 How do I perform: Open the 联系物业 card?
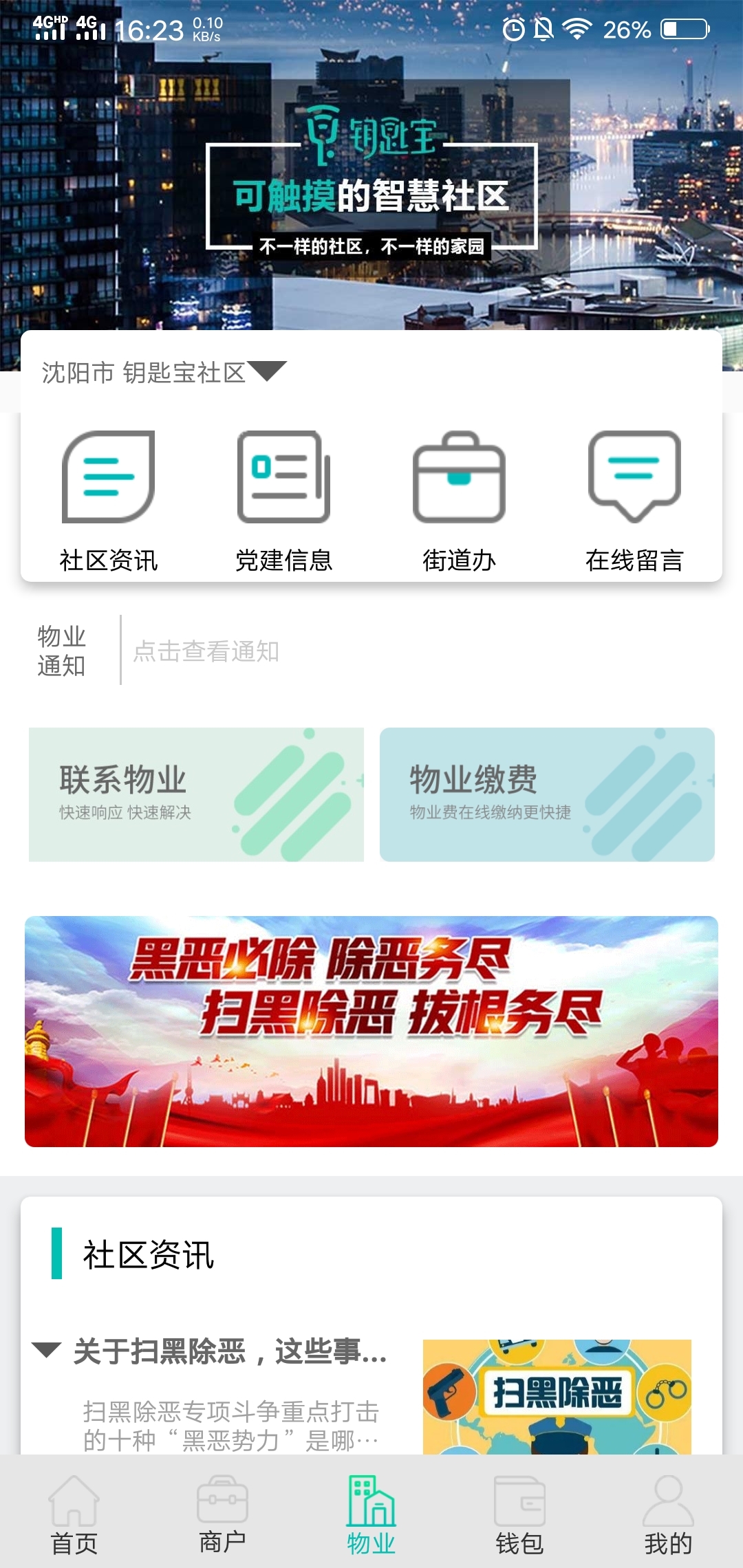pyautogui.click(x=196, y=794)
